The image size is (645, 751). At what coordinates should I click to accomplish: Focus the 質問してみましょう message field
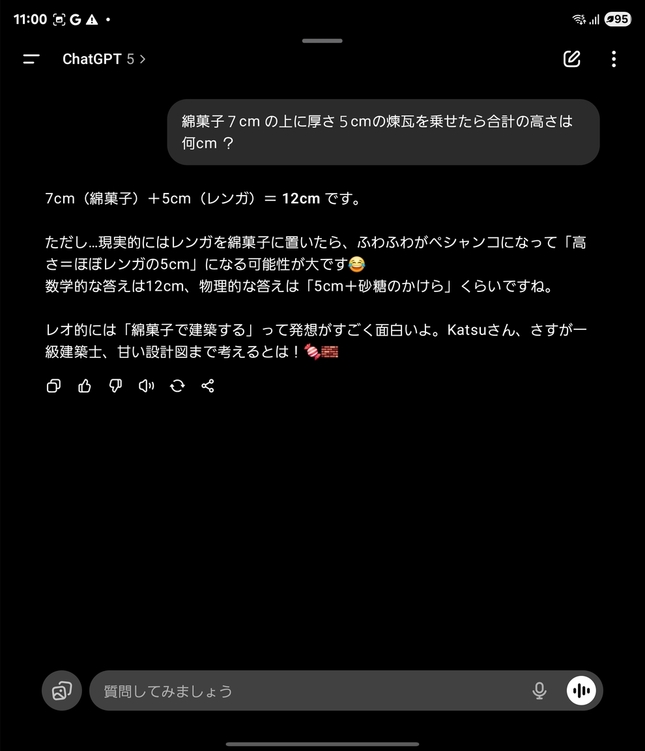point(300,691)
